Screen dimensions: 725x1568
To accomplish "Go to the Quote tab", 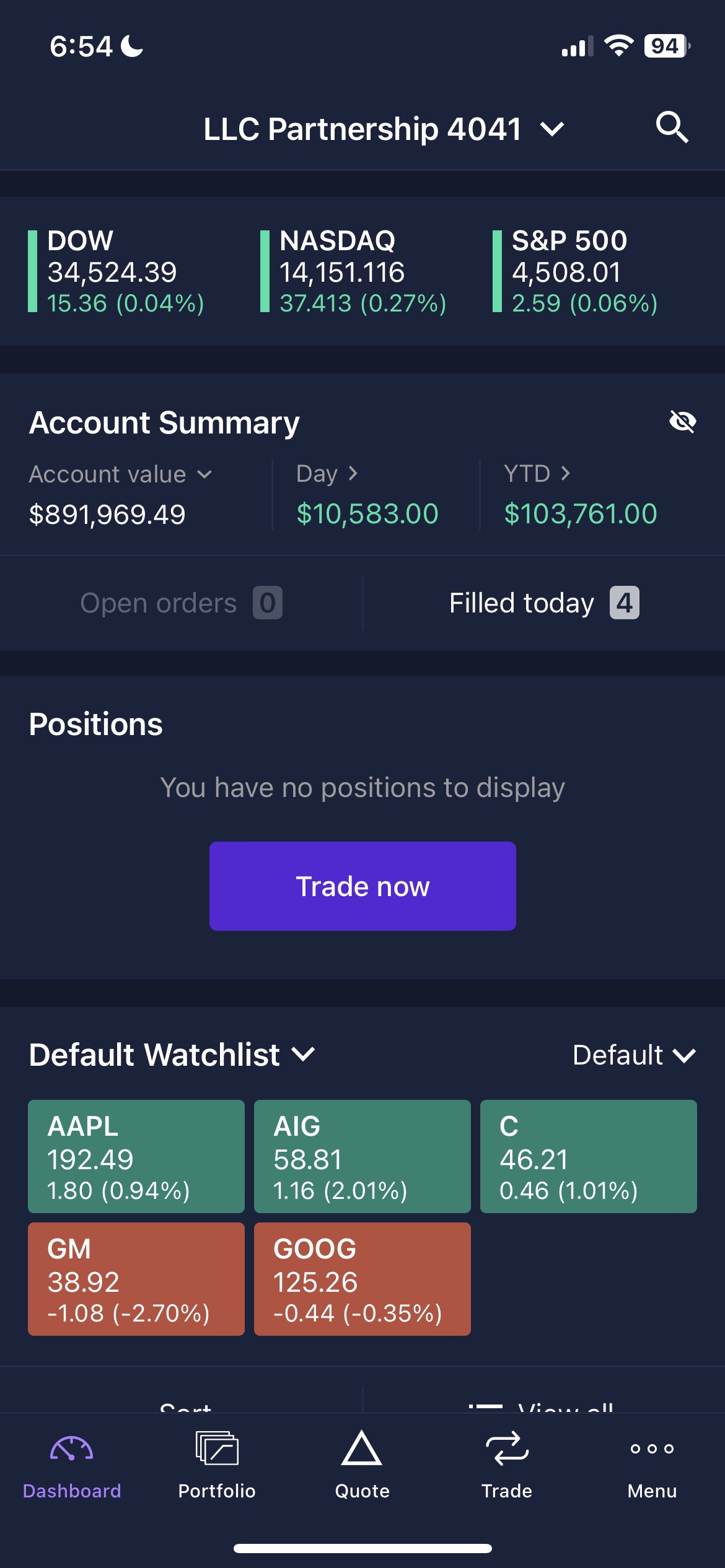I will 362,1465.
